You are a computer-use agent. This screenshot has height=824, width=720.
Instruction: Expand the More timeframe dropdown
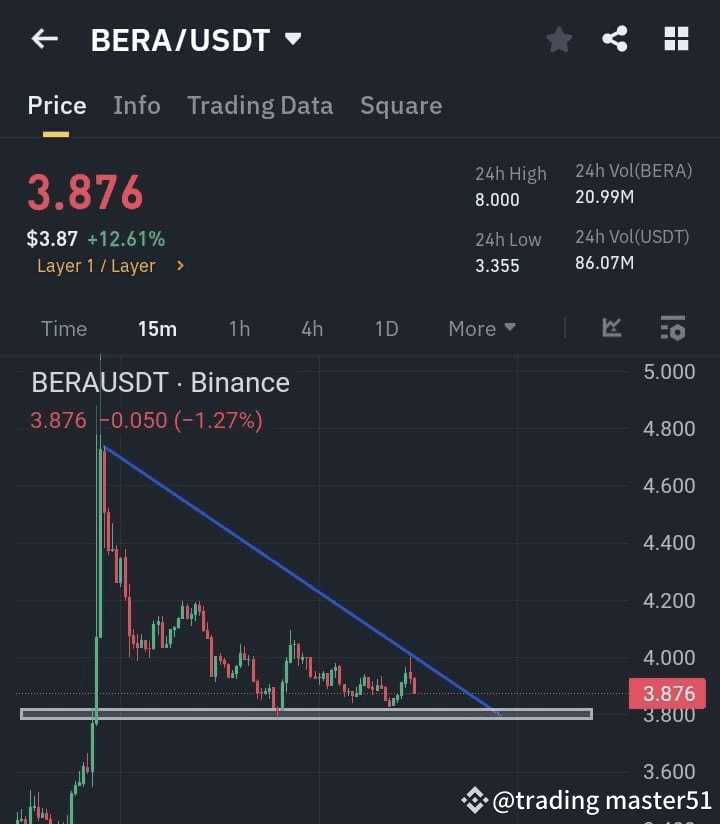coord(481,328)
